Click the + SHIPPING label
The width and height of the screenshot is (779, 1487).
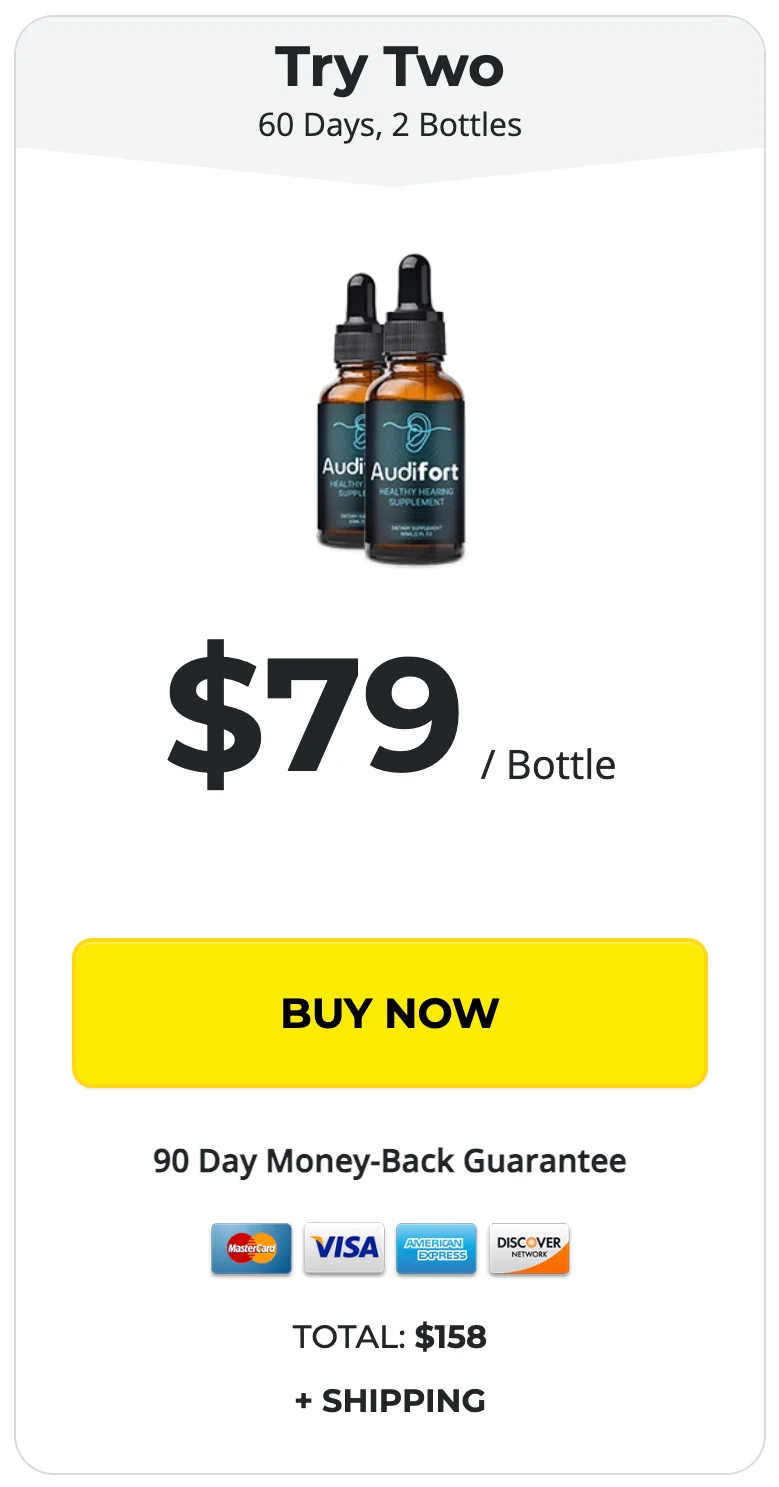[389, 1400]
